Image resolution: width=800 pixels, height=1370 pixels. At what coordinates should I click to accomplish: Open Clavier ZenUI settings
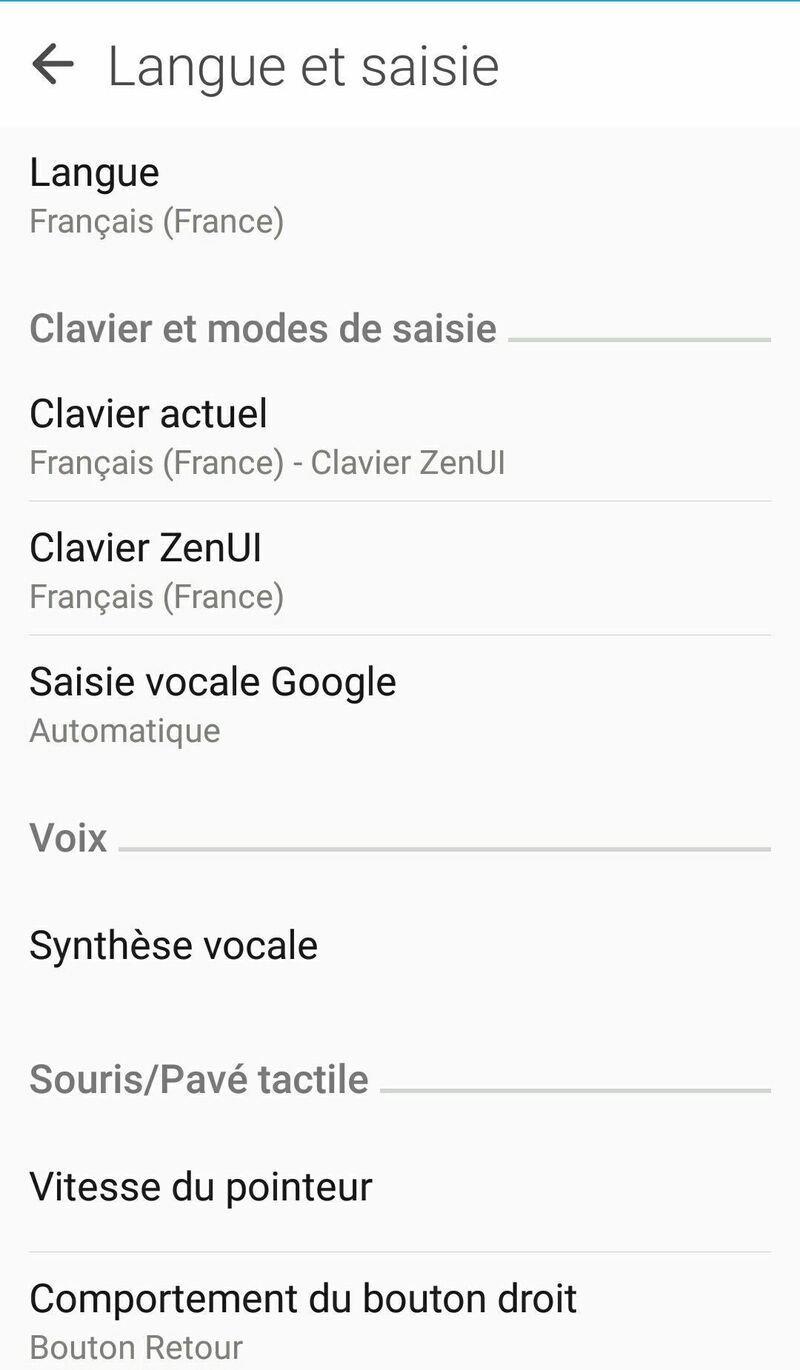click(x=400, y=570)
